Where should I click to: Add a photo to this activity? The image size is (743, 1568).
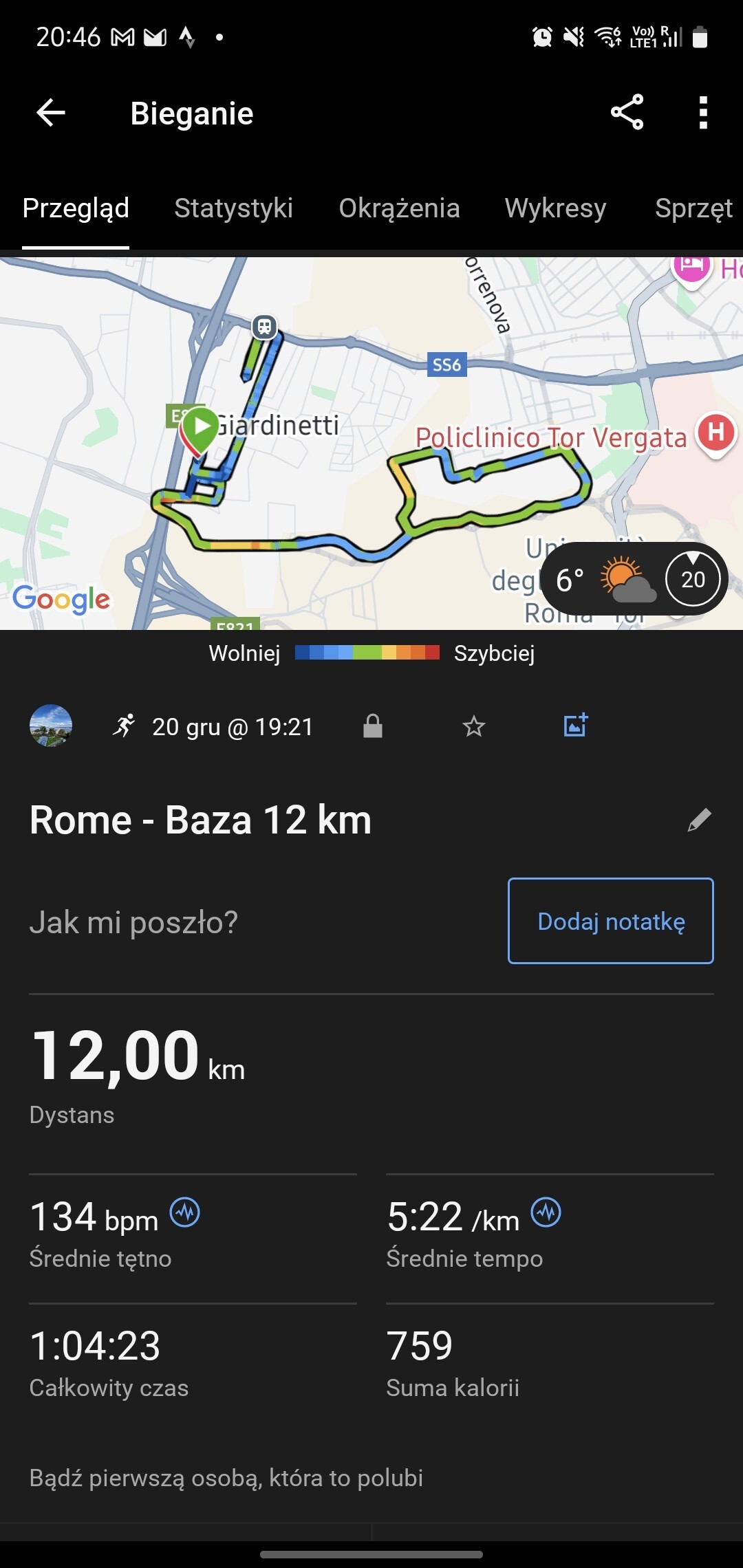[575, 725]
